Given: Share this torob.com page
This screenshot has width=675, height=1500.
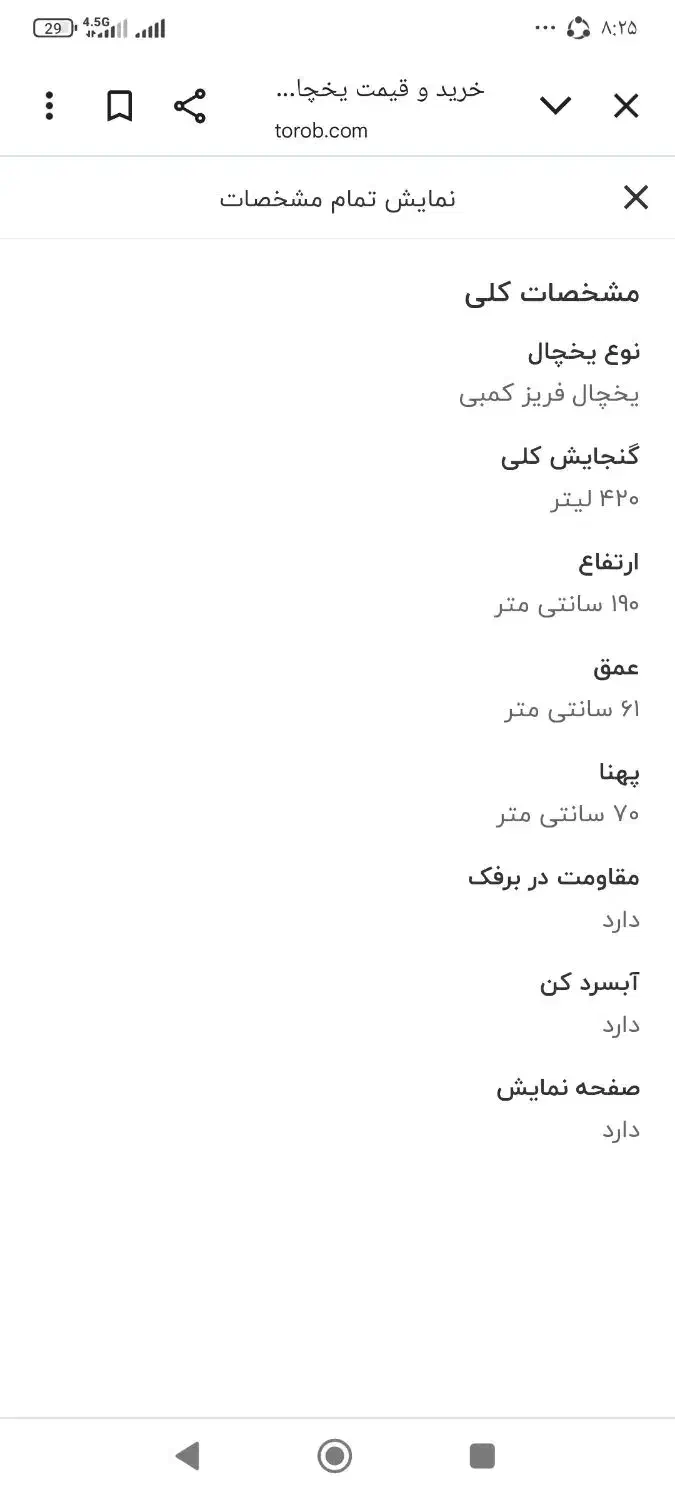Looking at the screenshot, I should pos(190,106).
